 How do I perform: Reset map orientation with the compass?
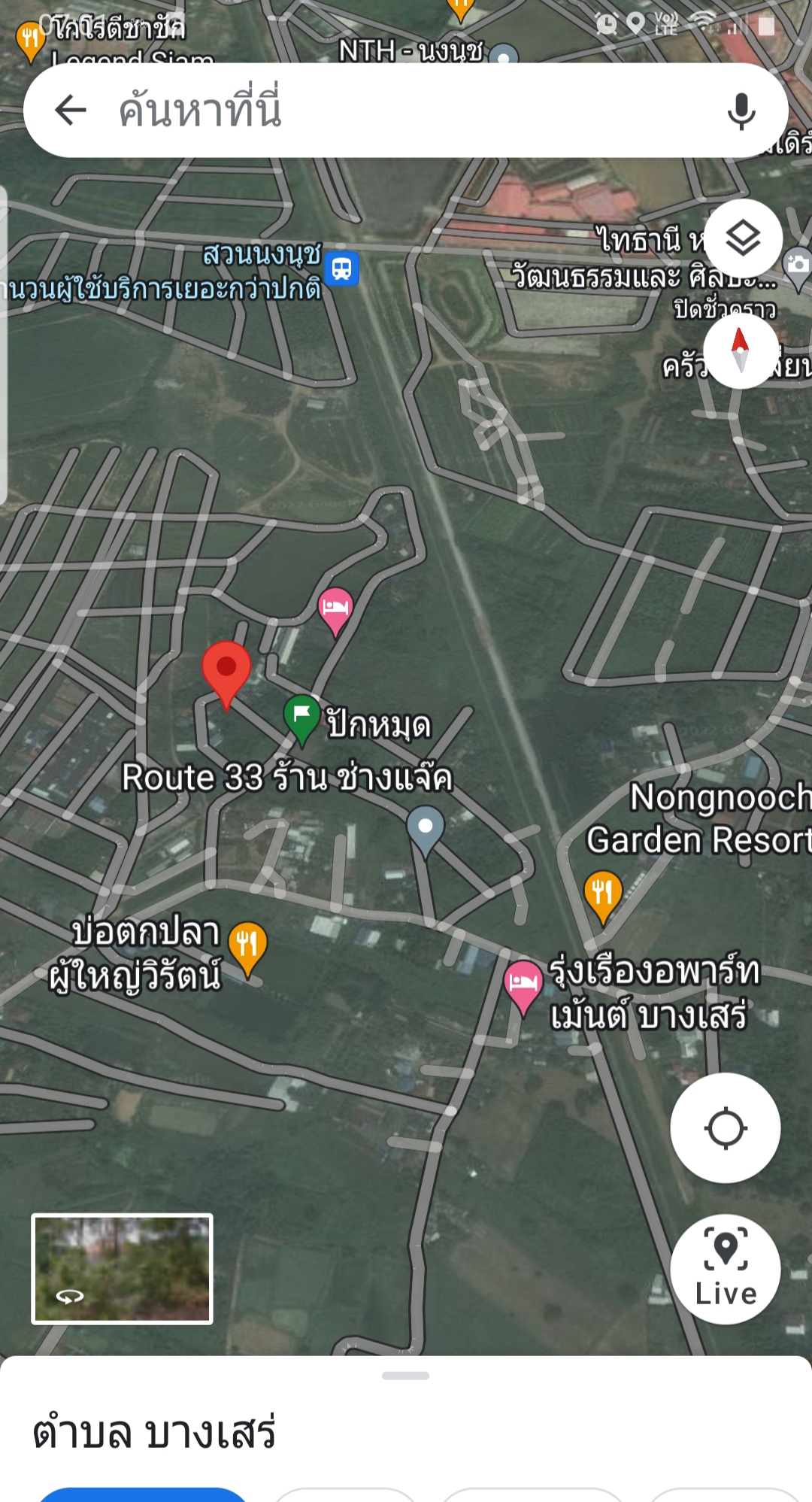point(741,350)
